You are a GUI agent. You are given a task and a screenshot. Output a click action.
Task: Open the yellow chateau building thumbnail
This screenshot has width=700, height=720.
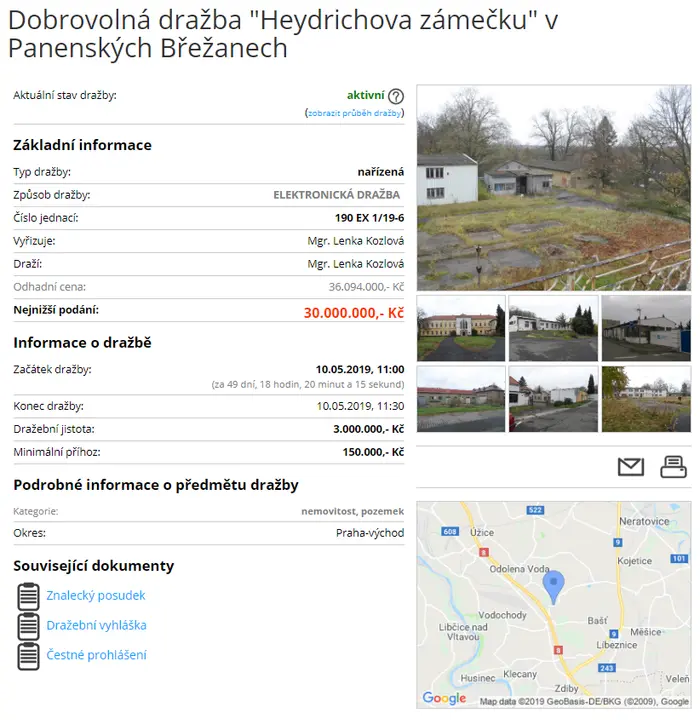click(461, 328)
